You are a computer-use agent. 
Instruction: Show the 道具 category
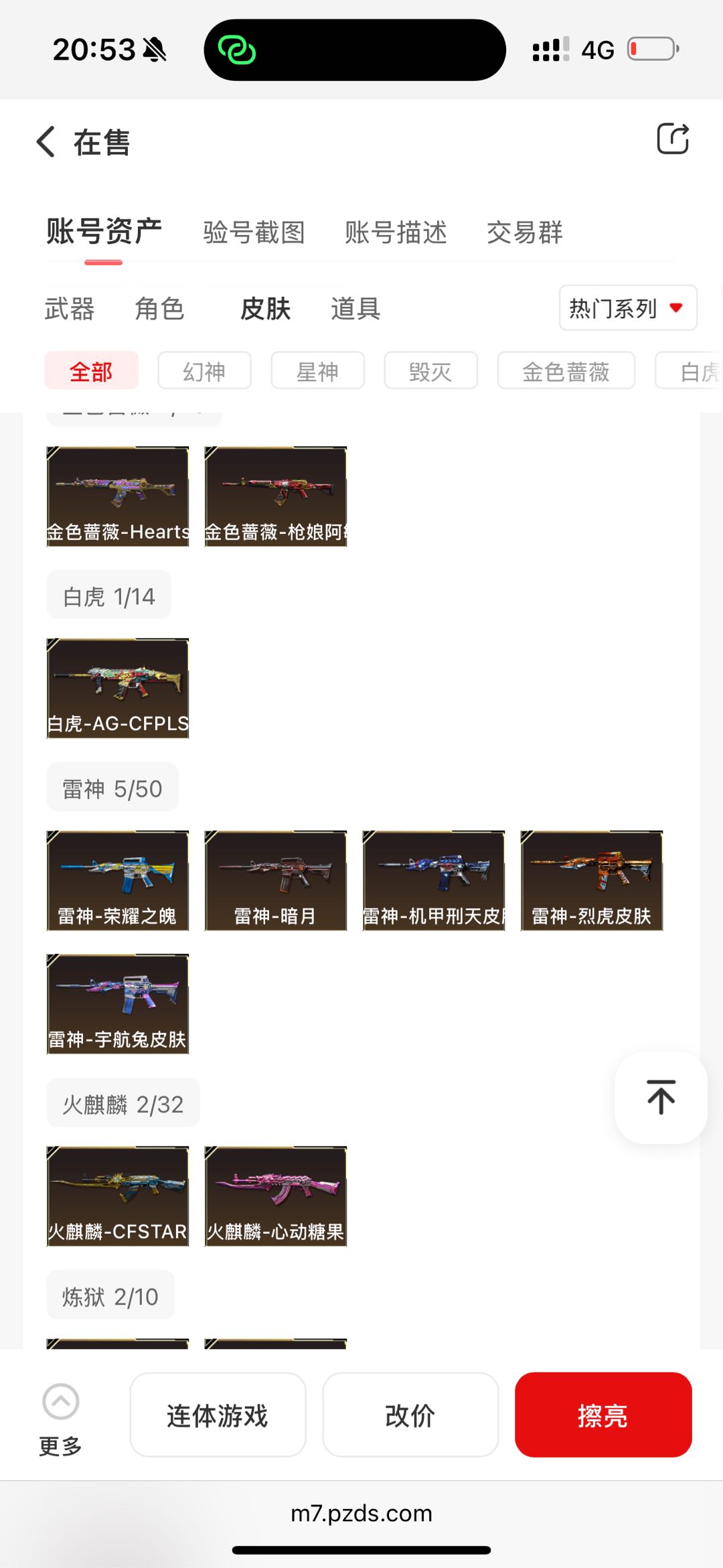pos(355,309)
